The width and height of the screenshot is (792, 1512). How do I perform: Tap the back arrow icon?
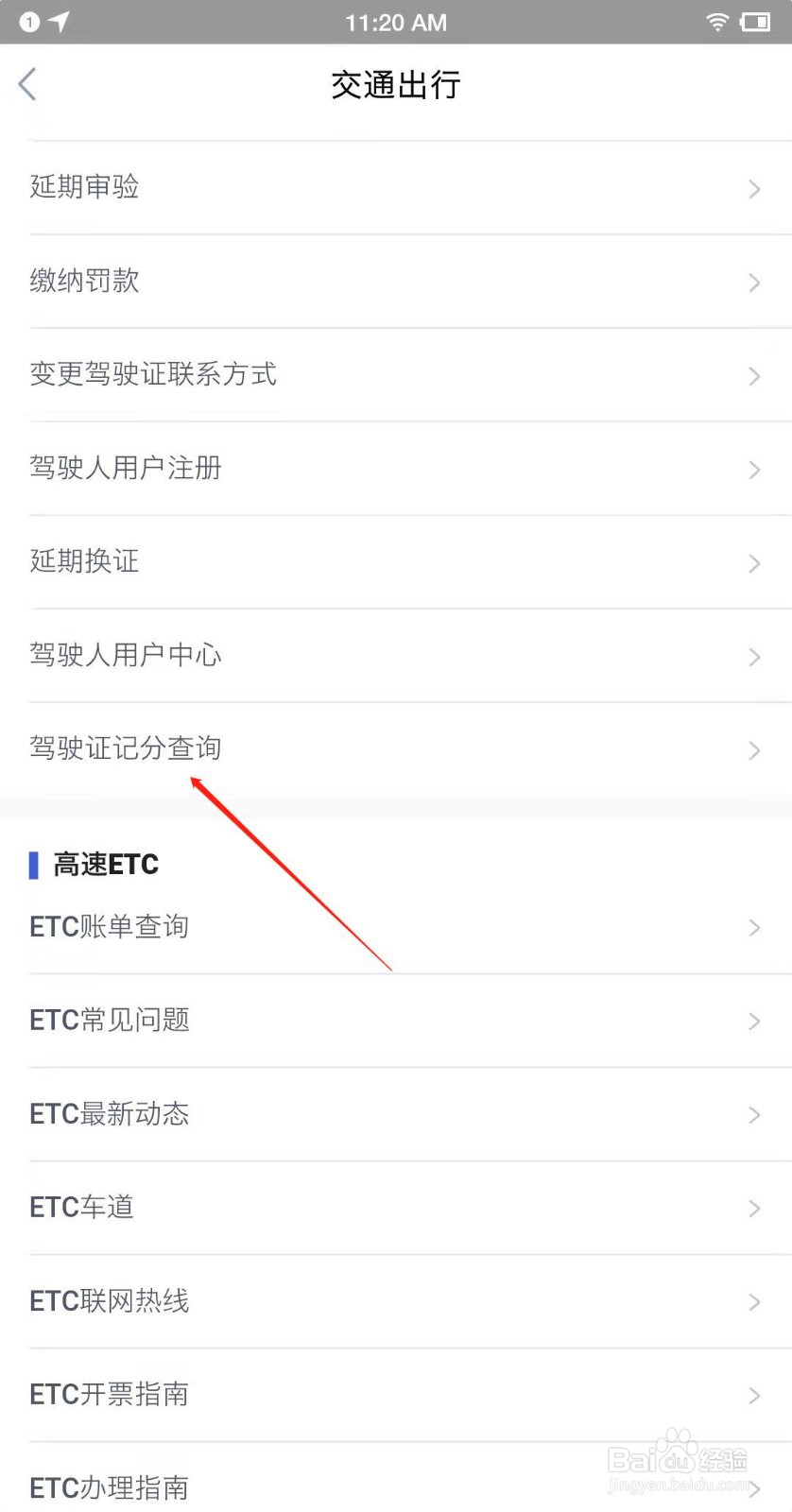coord(27,83)
